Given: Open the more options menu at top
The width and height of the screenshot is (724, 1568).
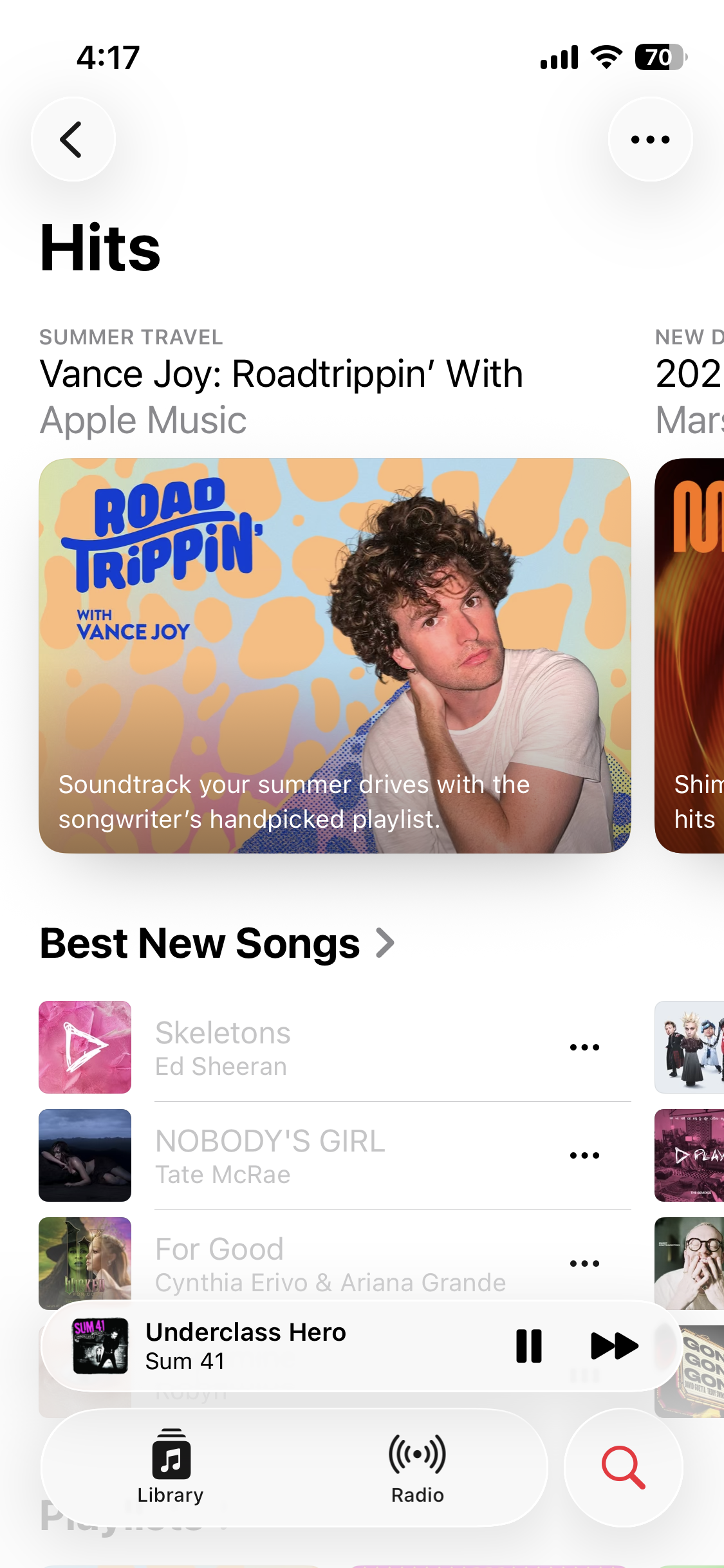Looking at the screenshot, I should (650, 139).
